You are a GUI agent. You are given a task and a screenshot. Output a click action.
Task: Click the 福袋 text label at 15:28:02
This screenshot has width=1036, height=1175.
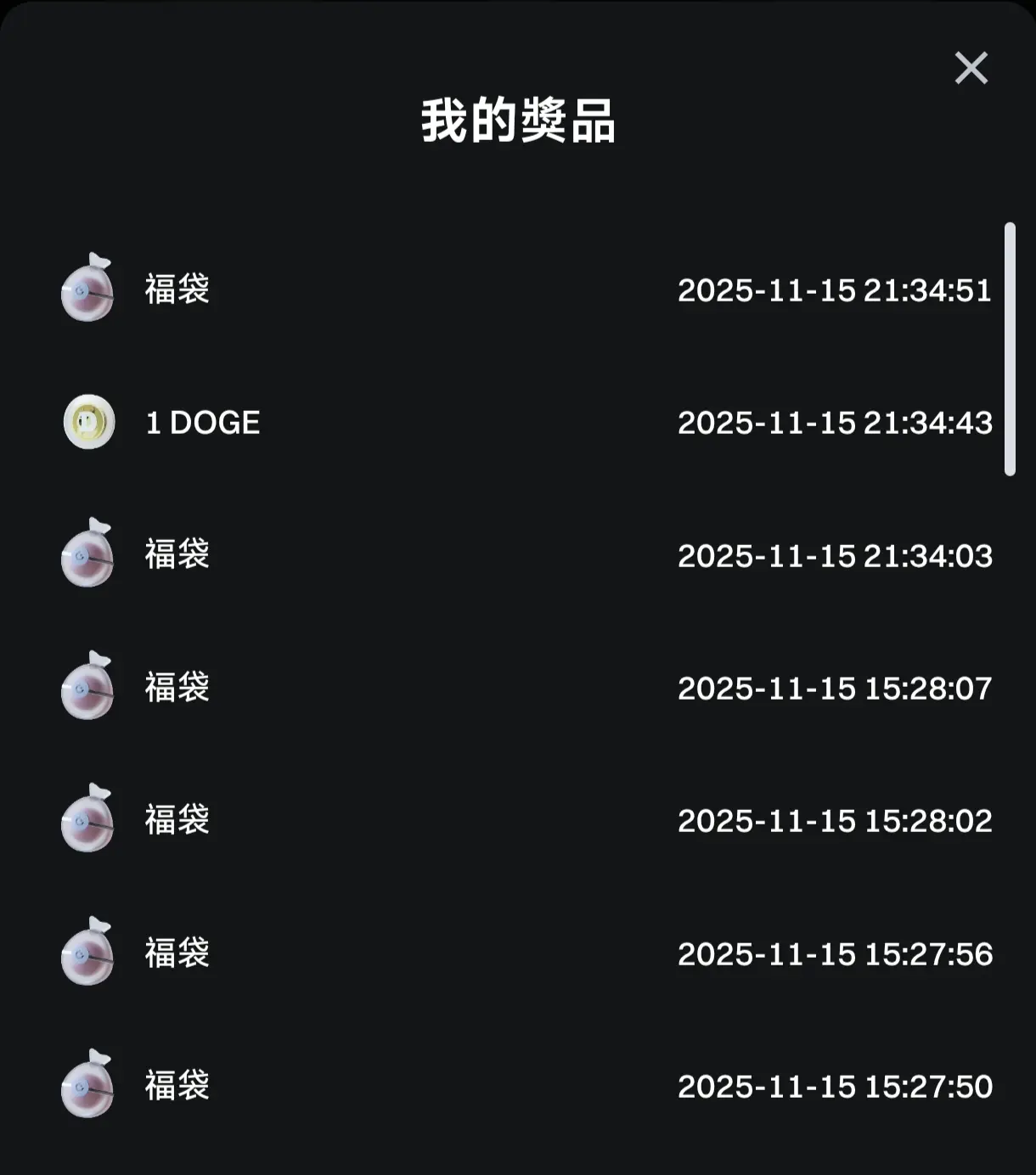coord(176,820)
